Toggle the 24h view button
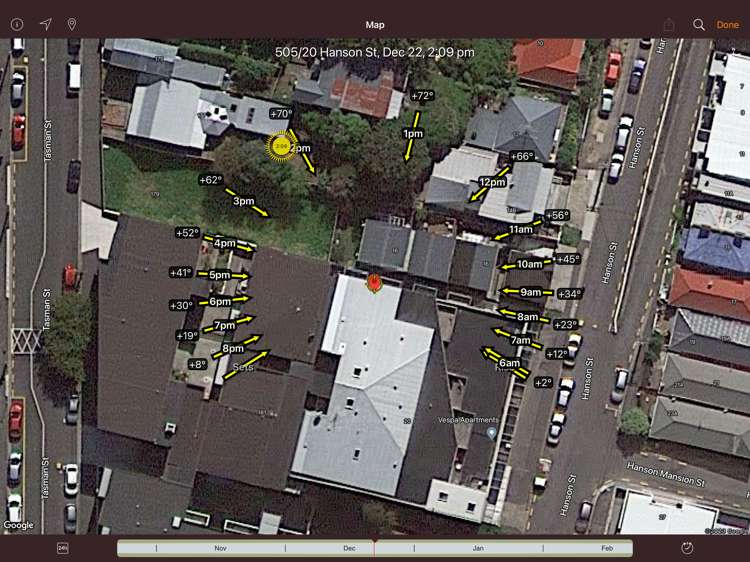 click(63, 548)
